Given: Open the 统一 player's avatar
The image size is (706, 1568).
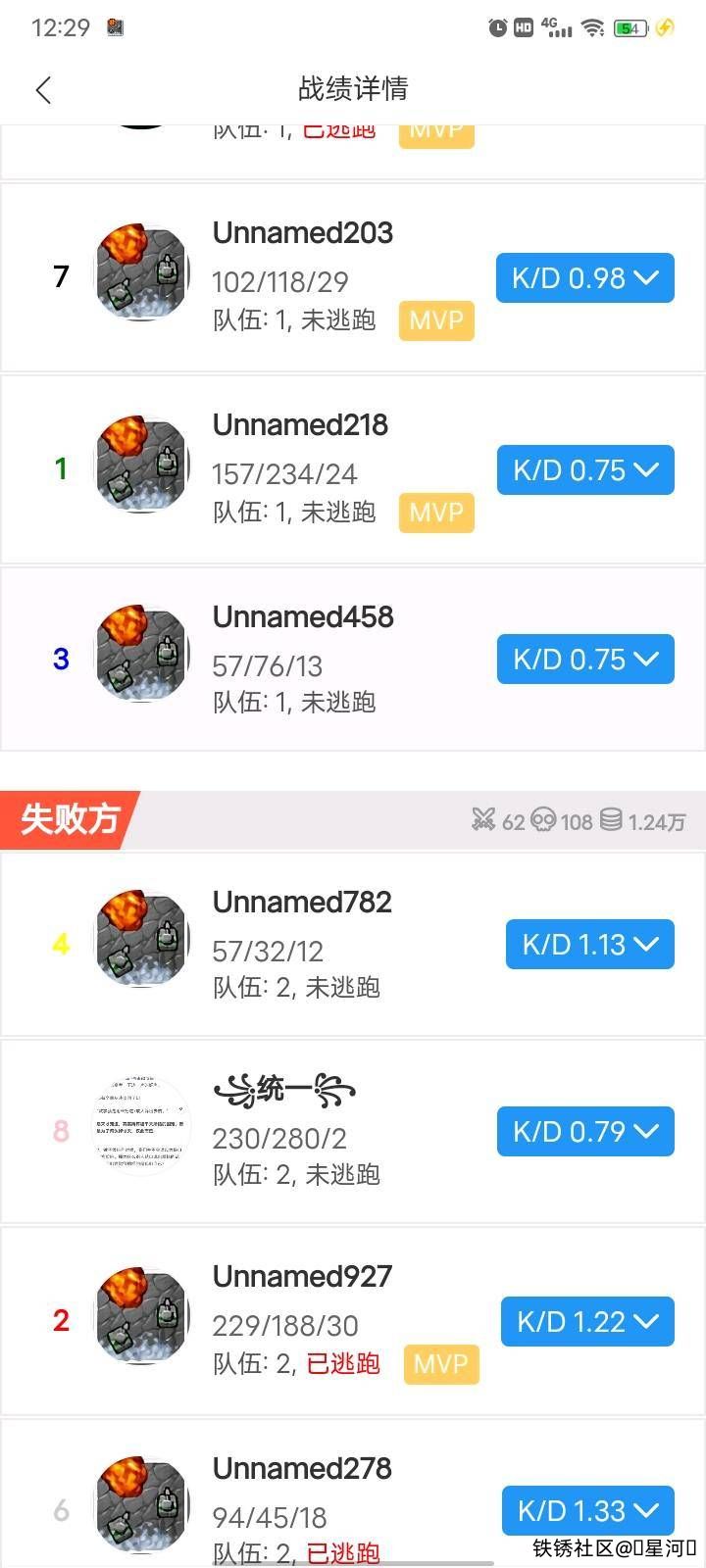Looking at the screenshot, I should pyautogui.click(x=141, y=1125).
